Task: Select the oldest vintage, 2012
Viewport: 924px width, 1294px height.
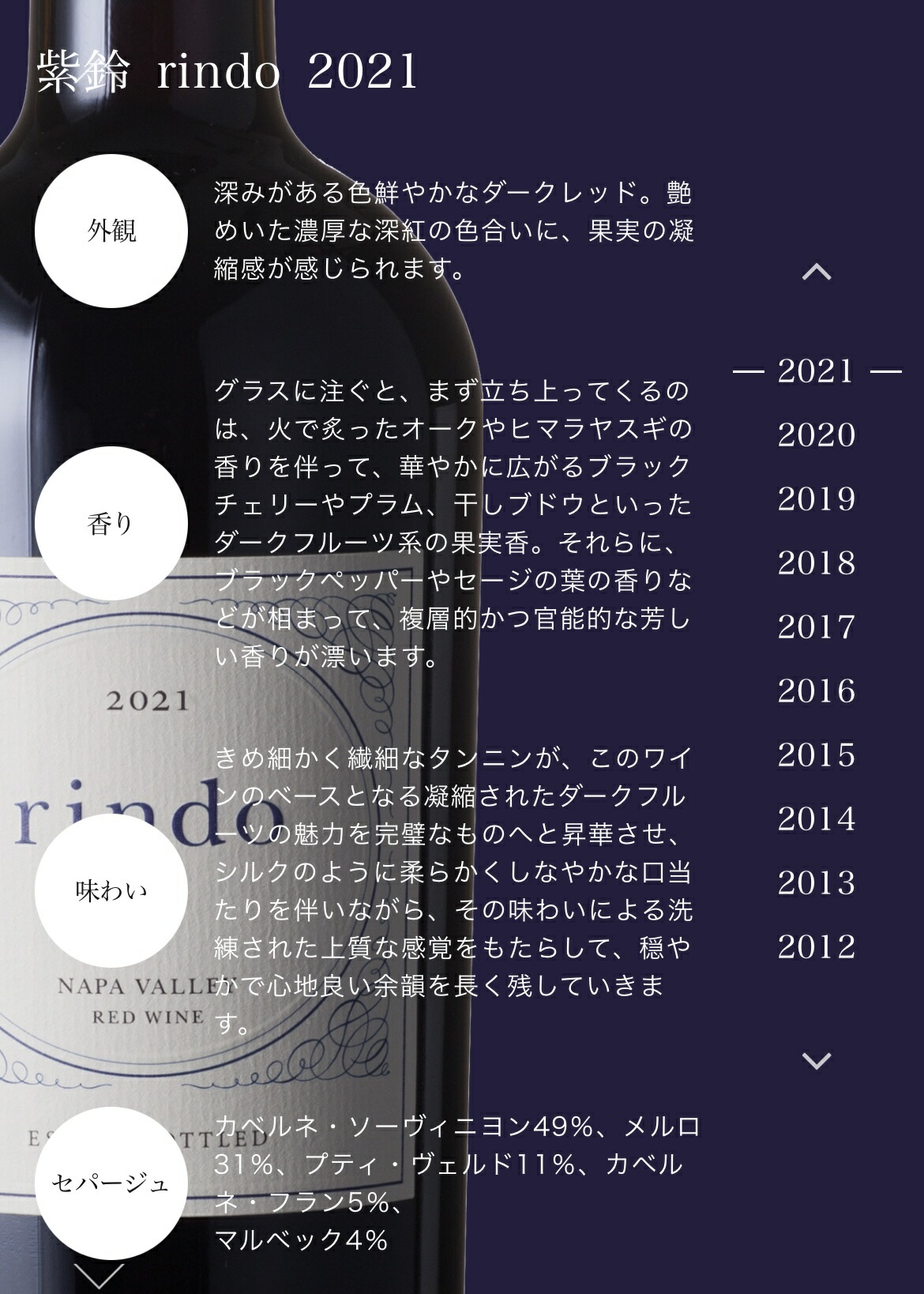Action: (x=817, y=945)
